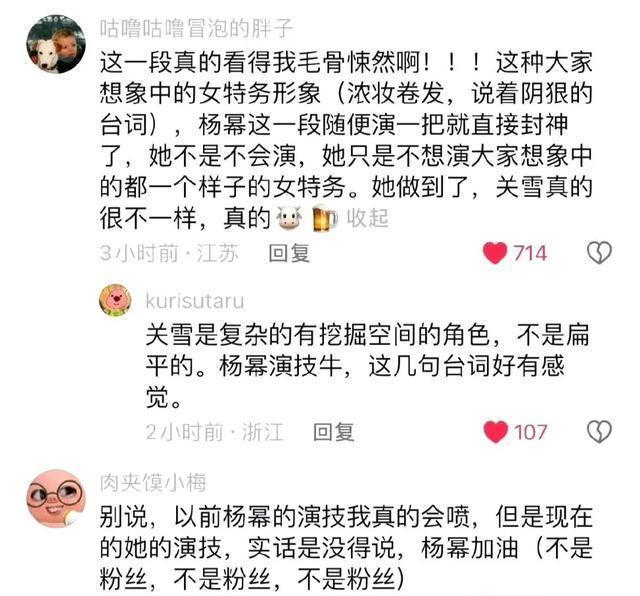Like the comment with 714 likes
640x596 pixels.
coord(495,253)
